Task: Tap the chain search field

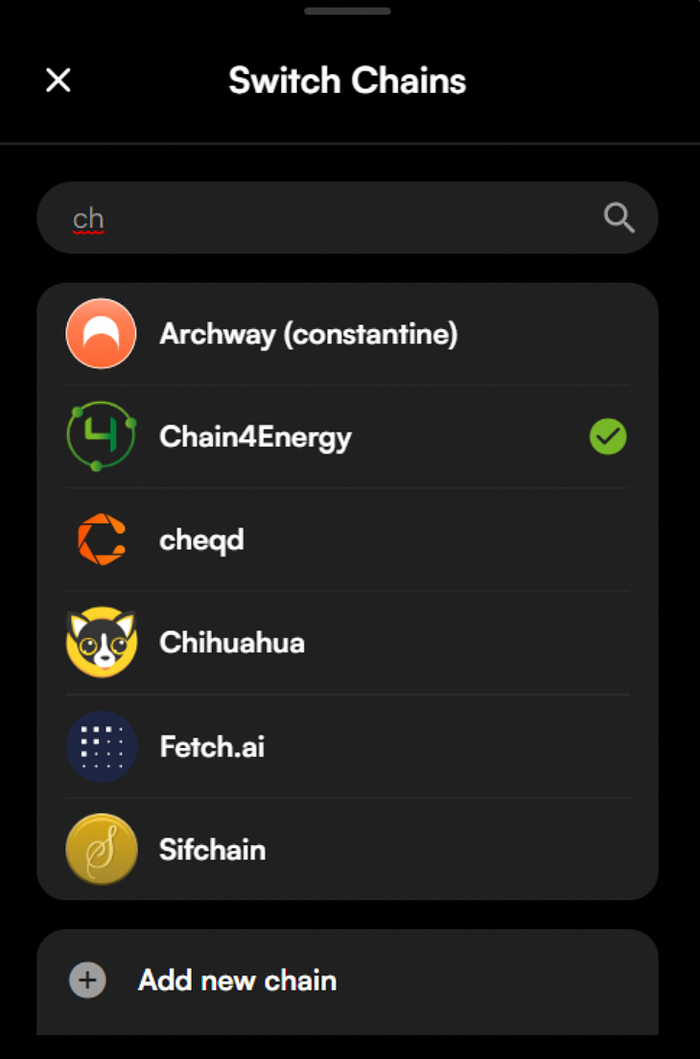Action: 330,218
